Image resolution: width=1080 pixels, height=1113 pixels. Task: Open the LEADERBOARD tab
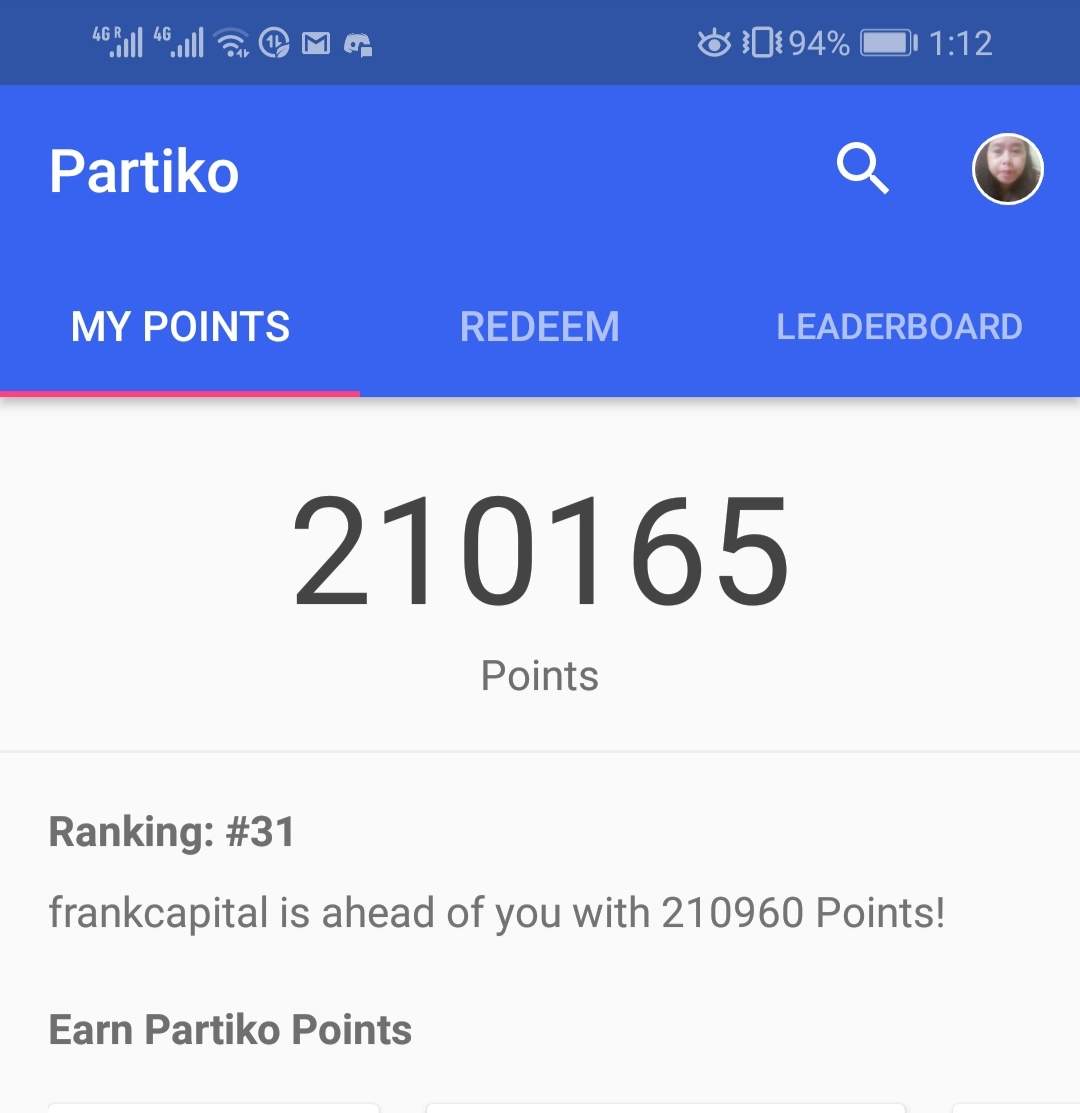[898, 326]
